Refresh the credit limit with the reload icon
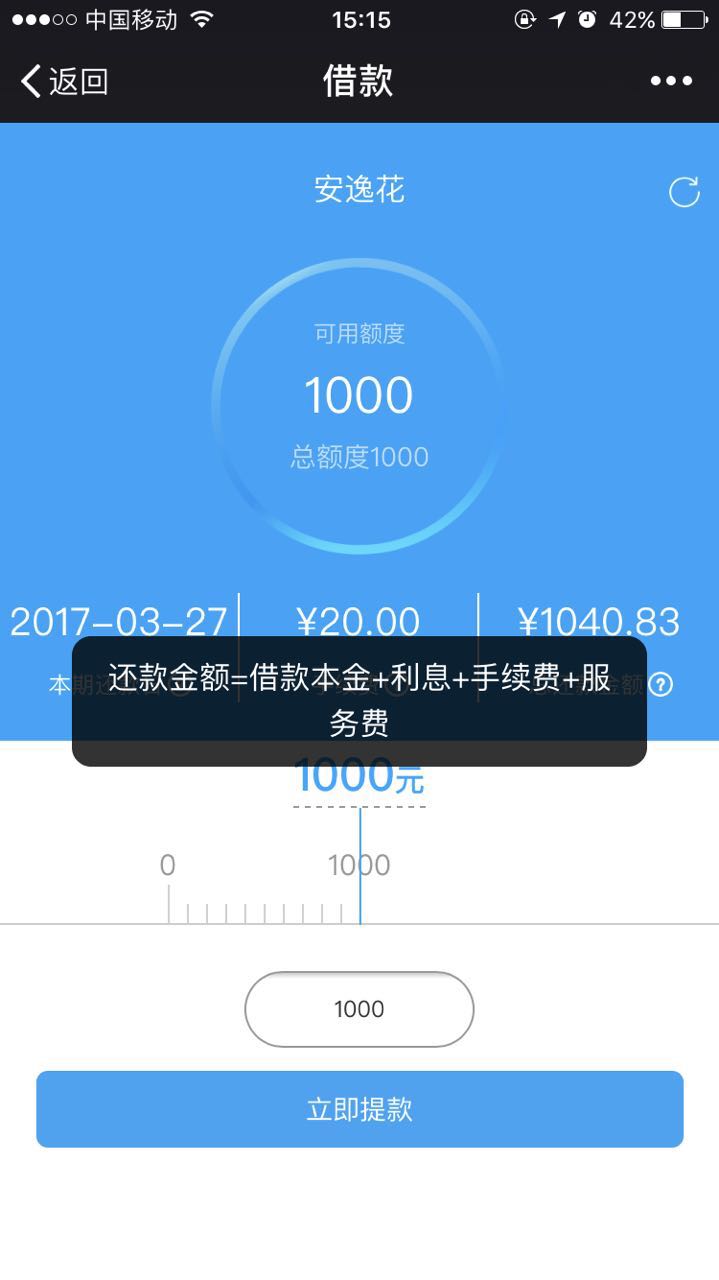This screenshot has width=719, height=1280. 684,192
